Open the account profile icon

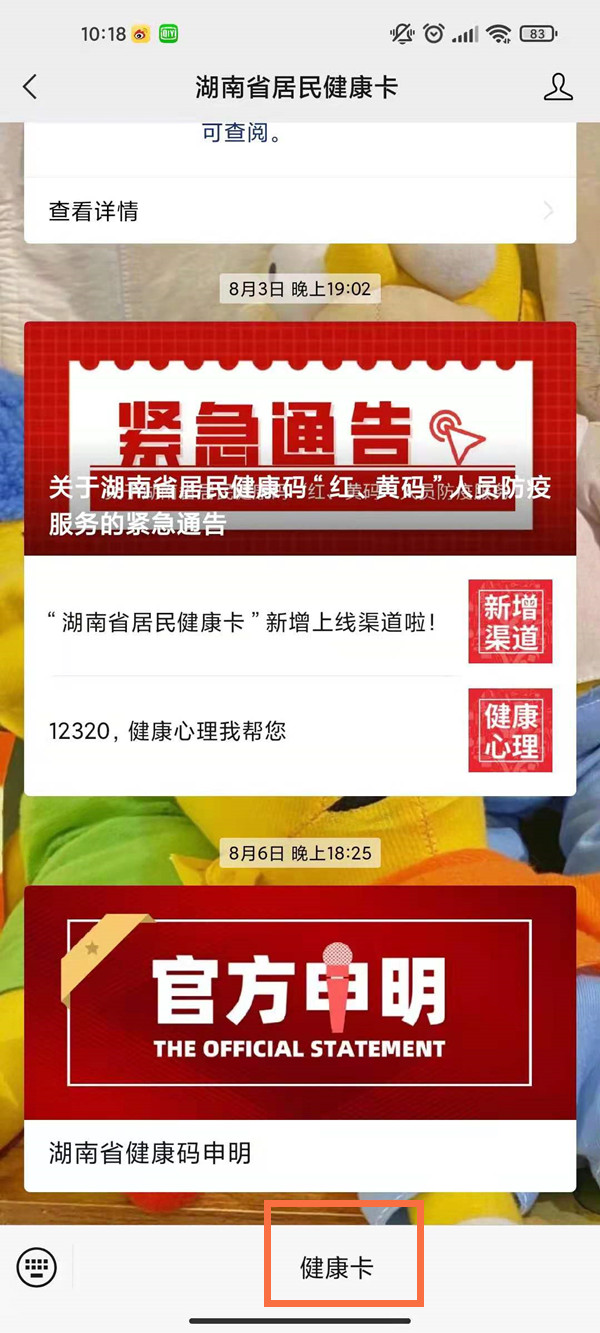pos(558,87)
